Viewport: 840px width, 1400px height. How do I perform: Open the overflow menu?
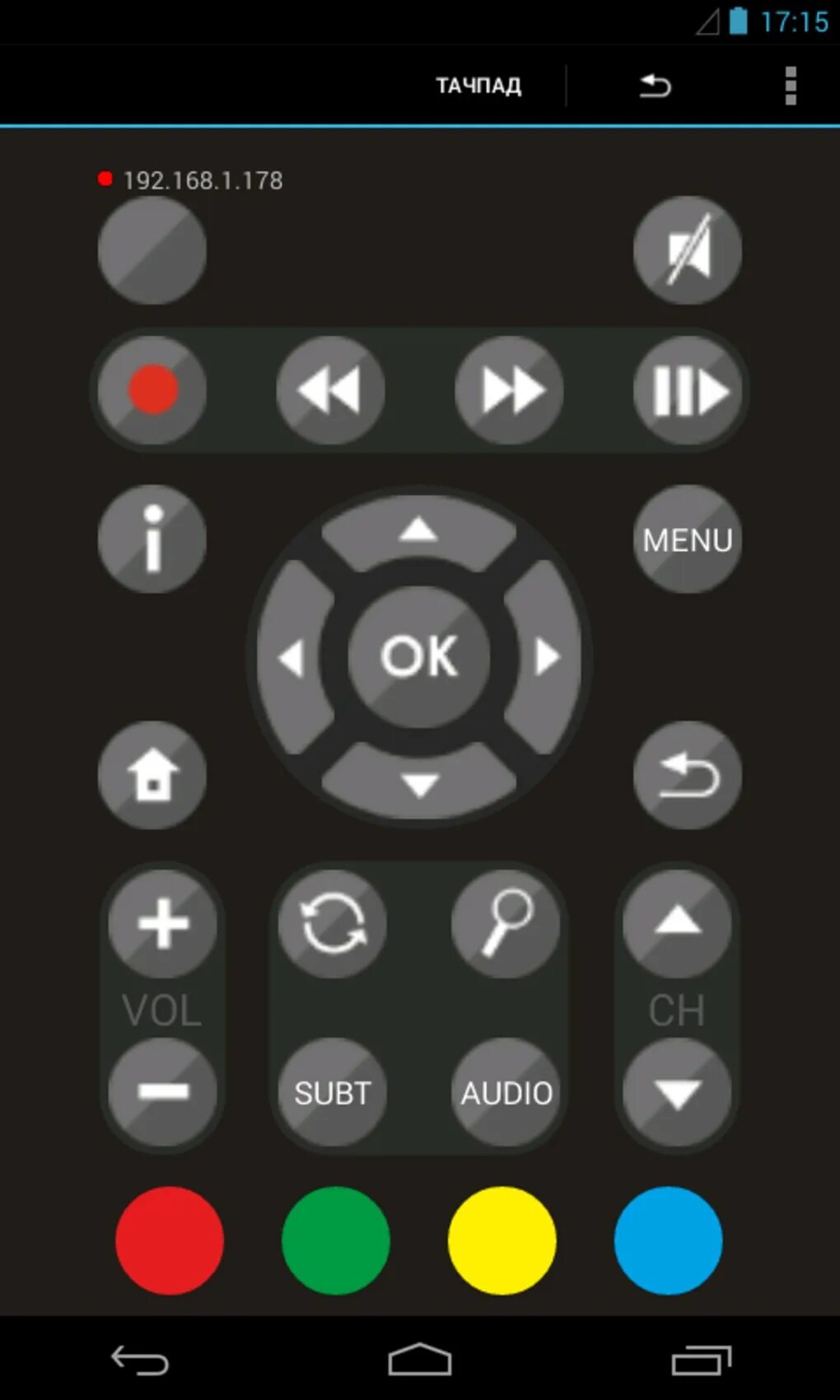pyautogui.click(x=790, y=86)
